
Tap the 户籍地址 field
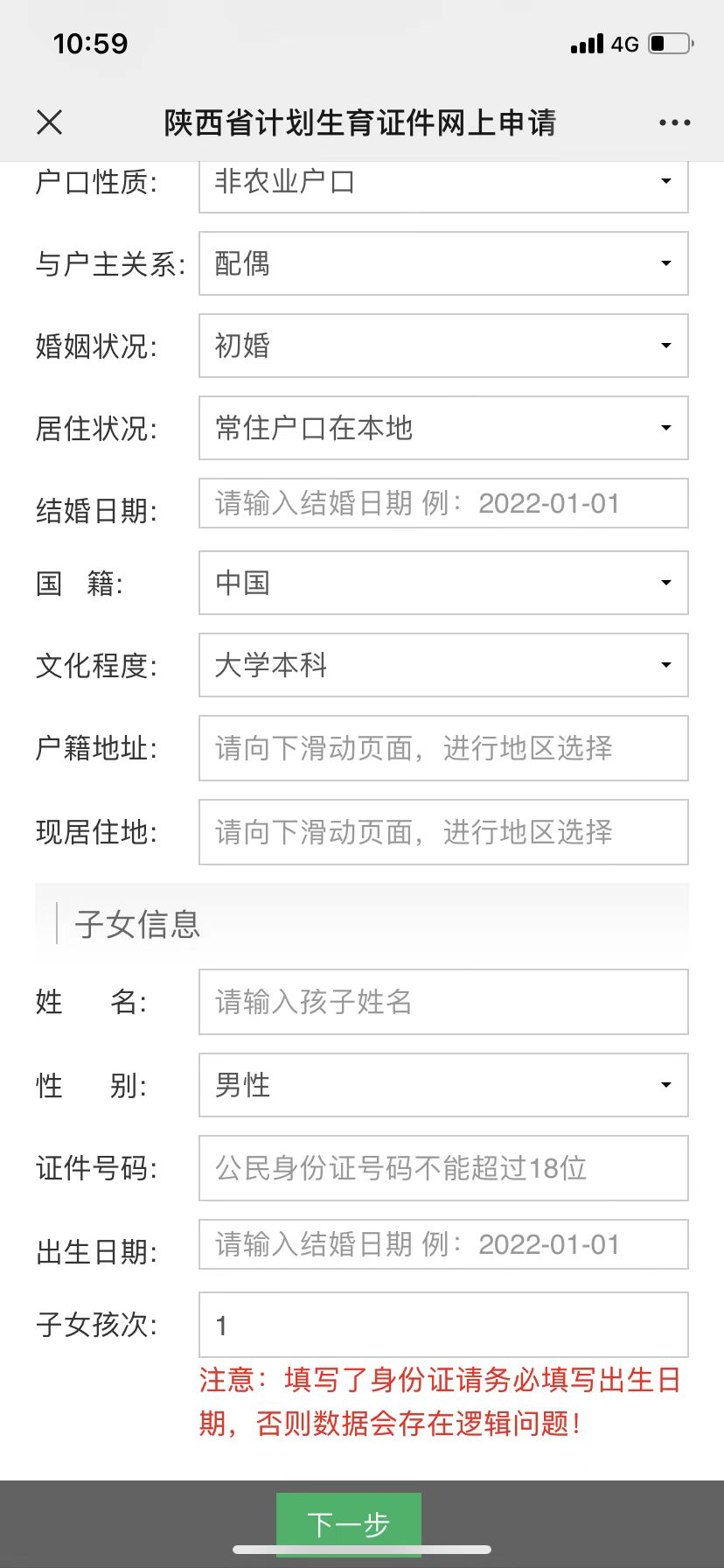pyautogui.click(x=443, y=748)
